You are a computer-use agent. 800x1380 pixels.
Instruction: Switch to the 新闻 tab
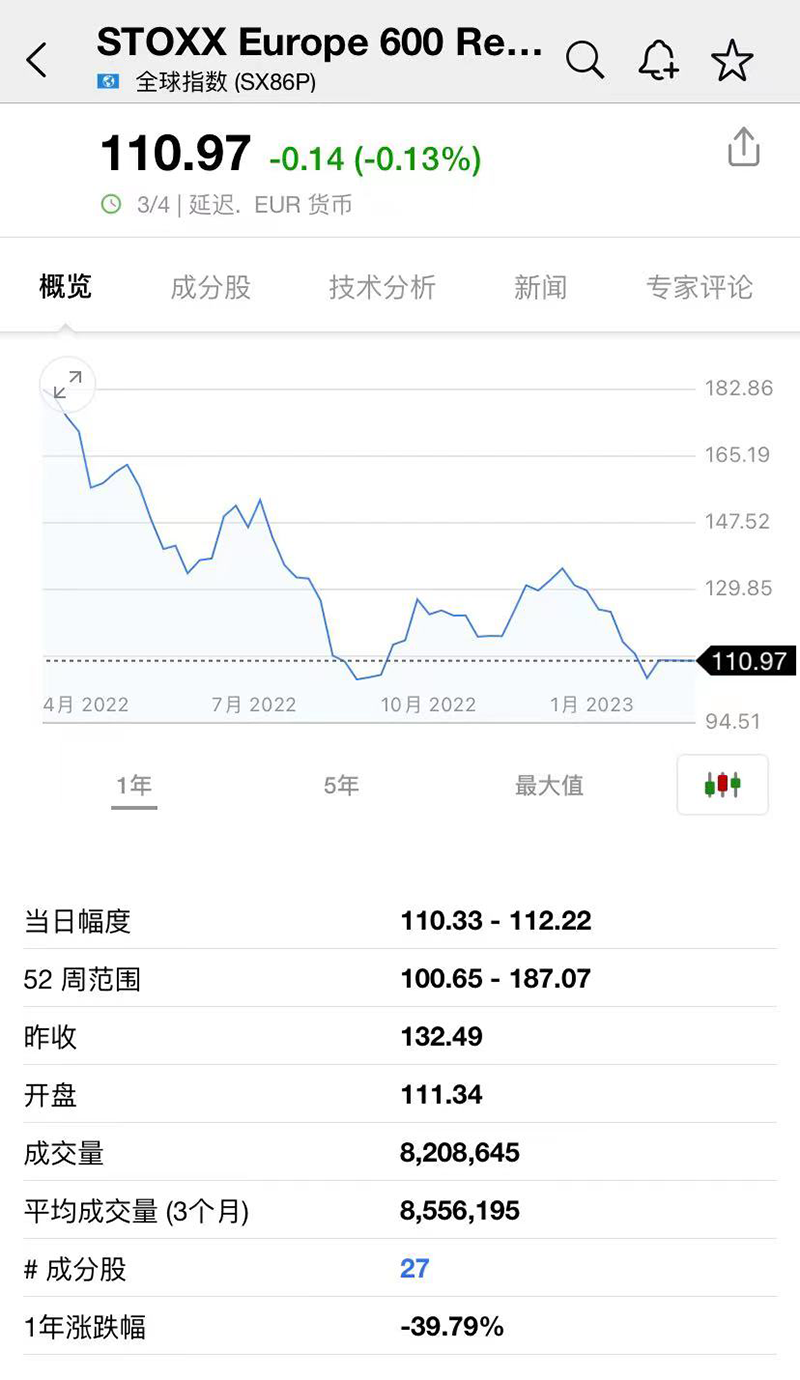pyautogui.click(x=540, y=288)
